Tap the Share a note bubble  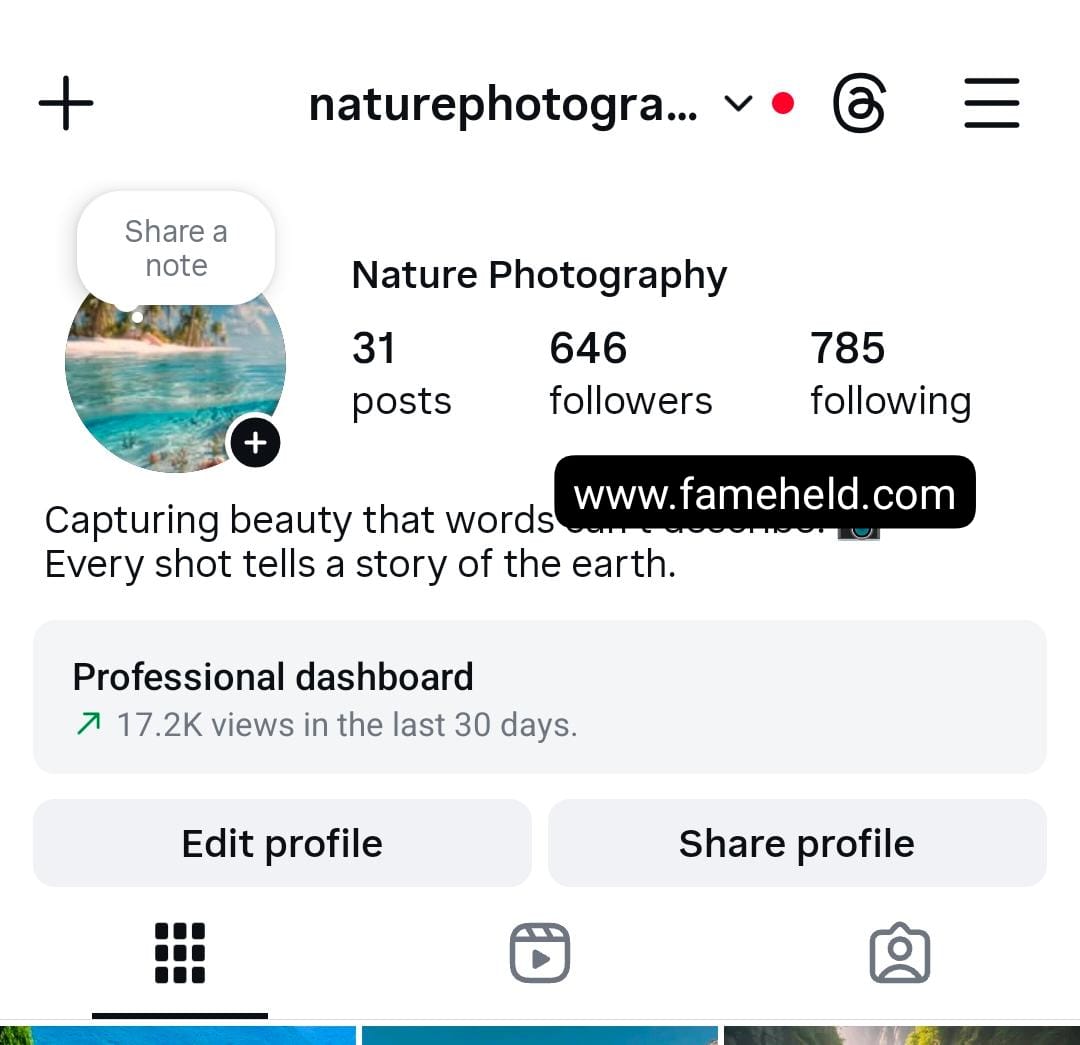[176, 248]
